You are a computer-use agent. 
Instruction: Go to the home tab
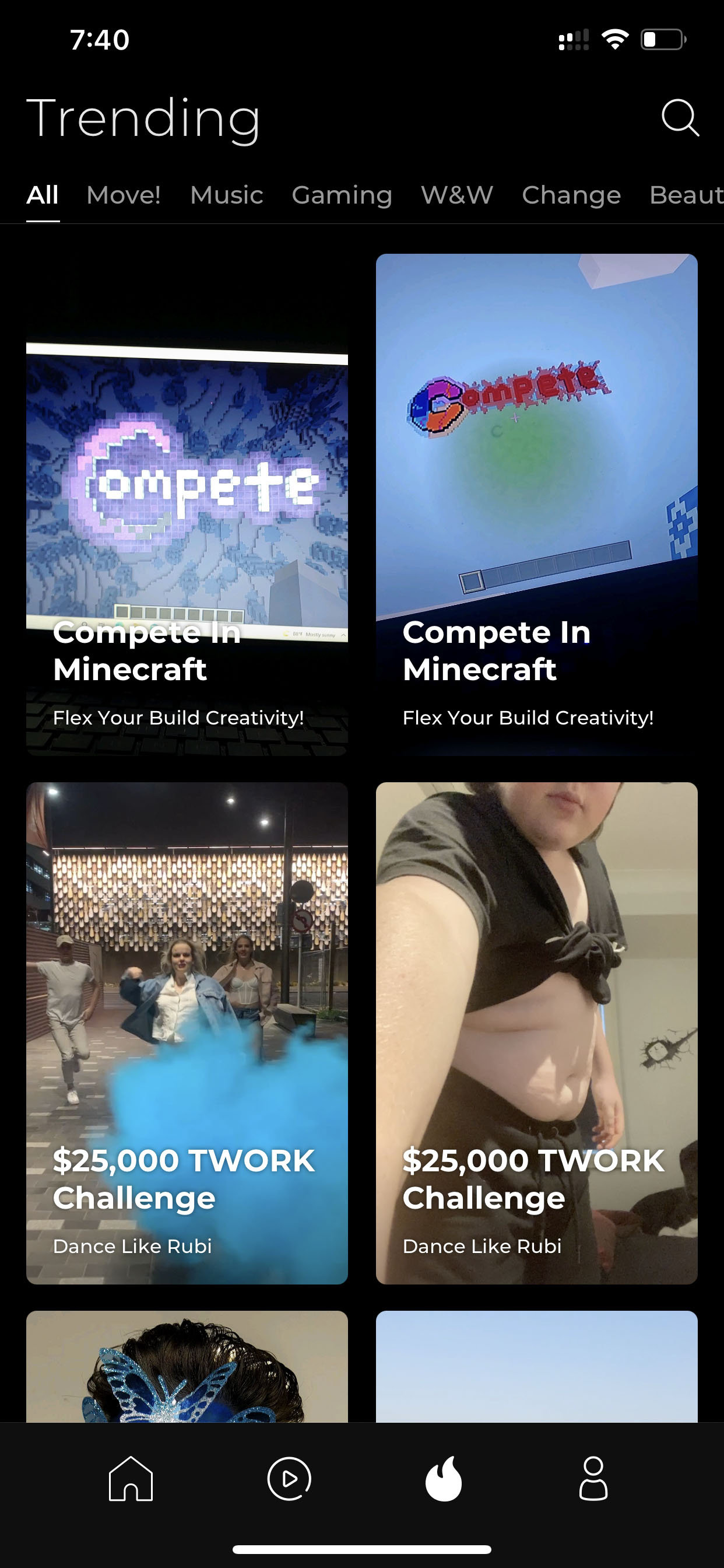(131, 1479)
